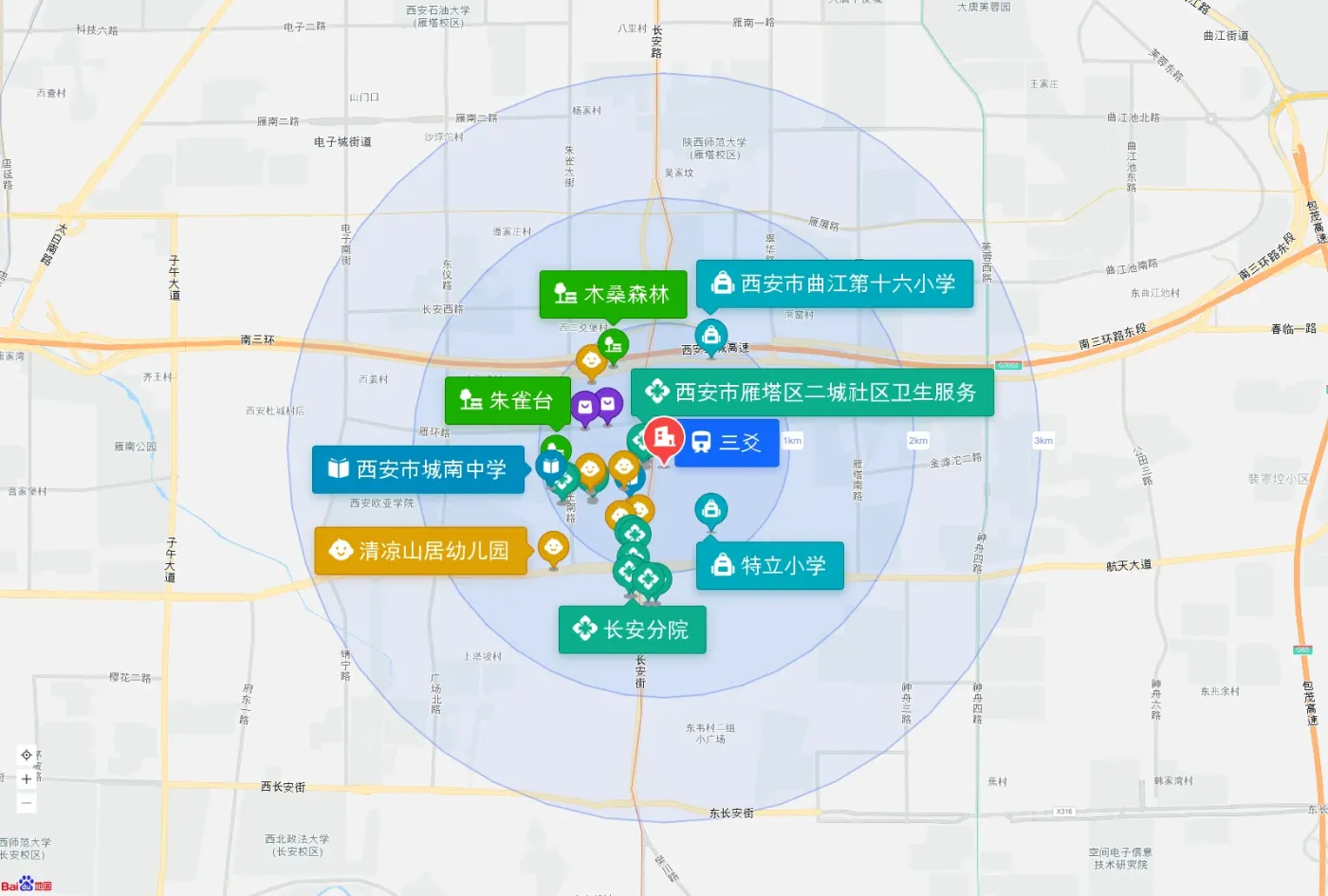Viewport: 1328px width, 896px height.
Task: Select the 清凉山居幼儿园 kindergarten label
Action: [x=420, y=551]
